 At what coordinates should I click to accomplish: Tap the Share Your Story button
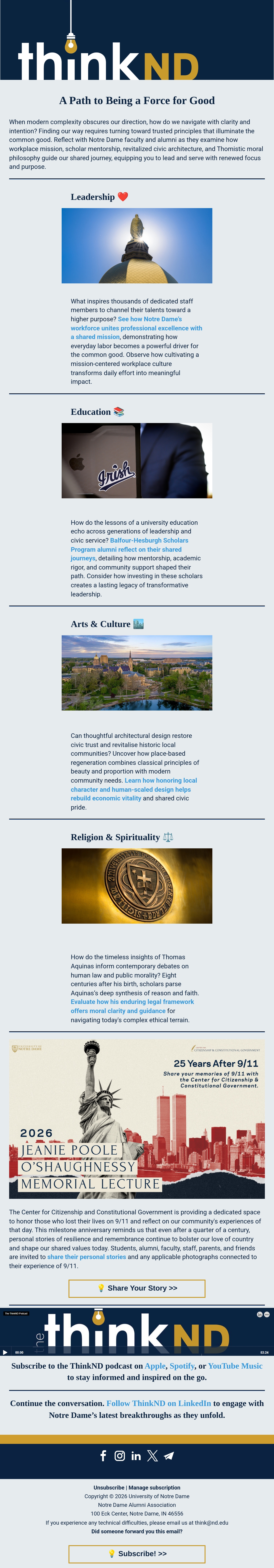coord(137,1288)
